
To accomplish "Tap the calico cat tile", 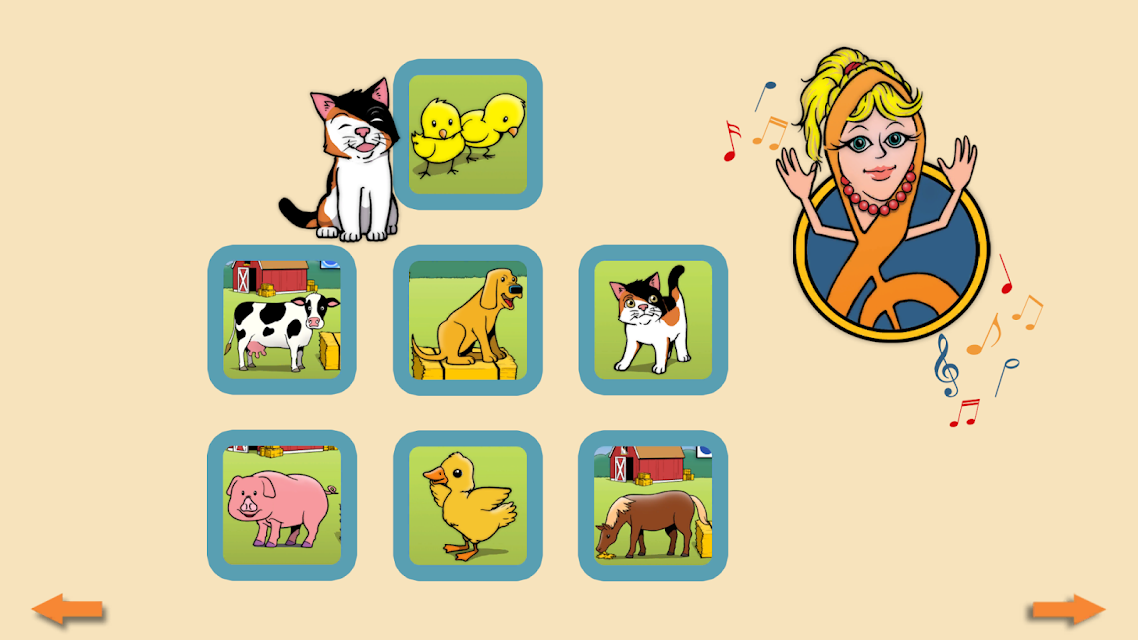I will 653,320.
